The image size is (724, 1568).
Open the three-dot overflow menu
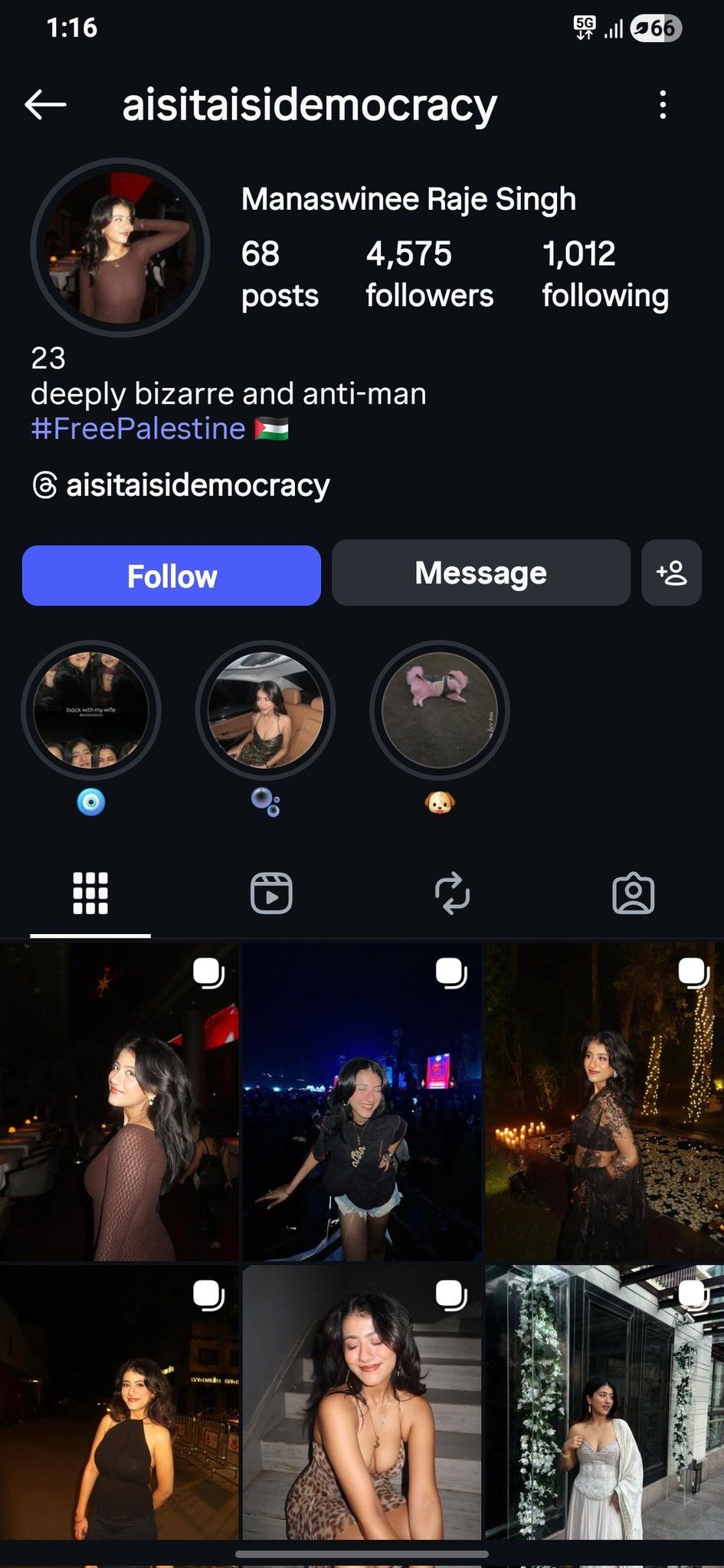coord(663,105)
